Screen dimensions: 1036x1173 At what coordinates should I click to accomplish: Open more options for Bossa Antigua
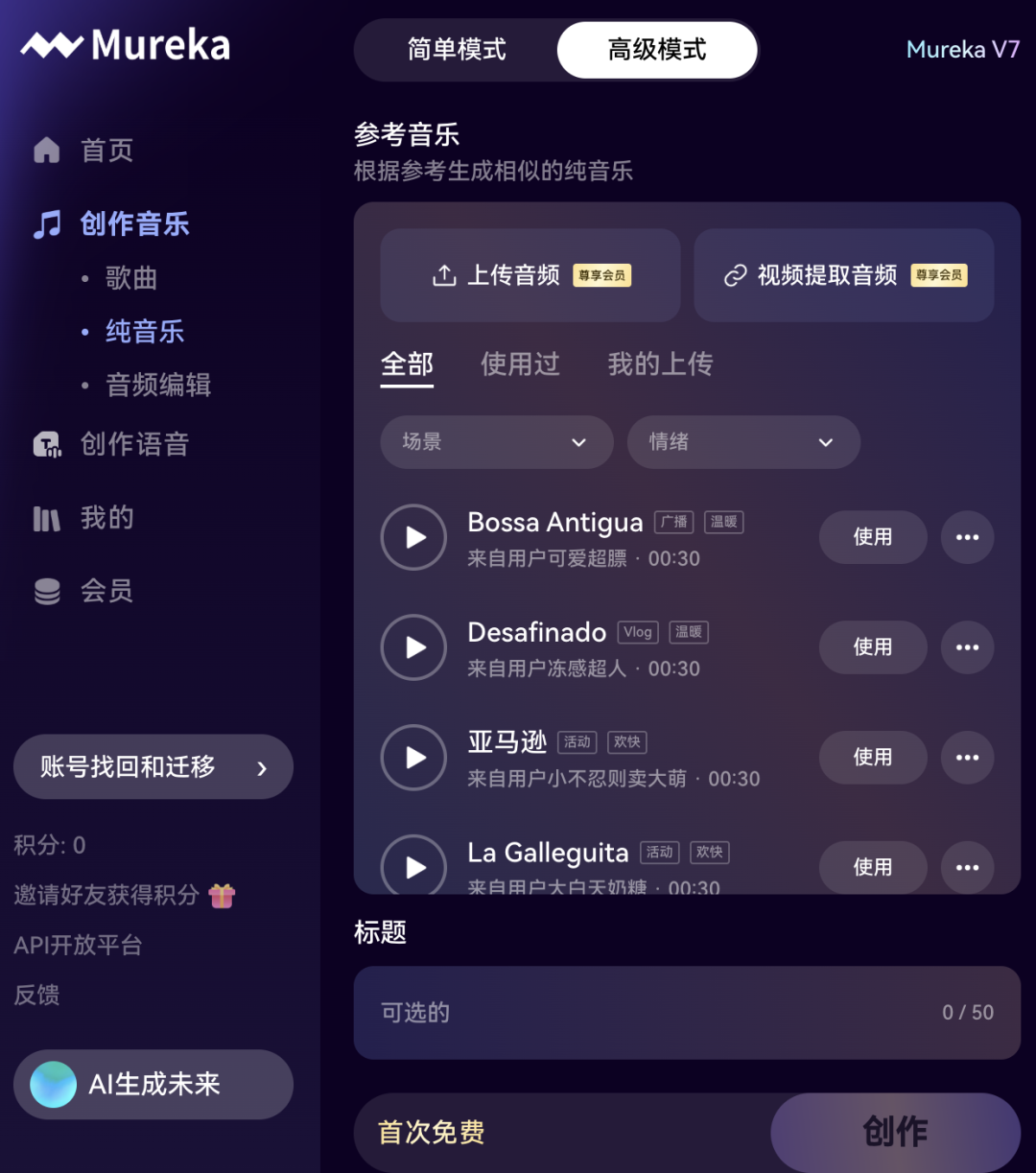[967, 537]
